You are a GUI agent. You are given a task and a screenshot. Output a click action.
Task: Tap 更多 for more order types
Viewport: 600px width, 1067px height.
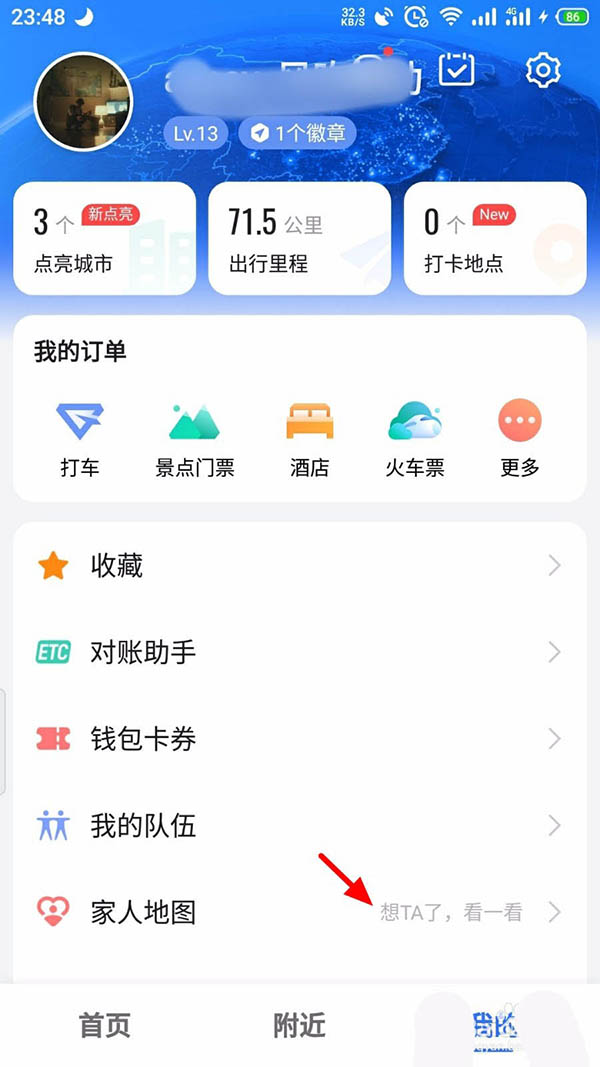[520, 438]
